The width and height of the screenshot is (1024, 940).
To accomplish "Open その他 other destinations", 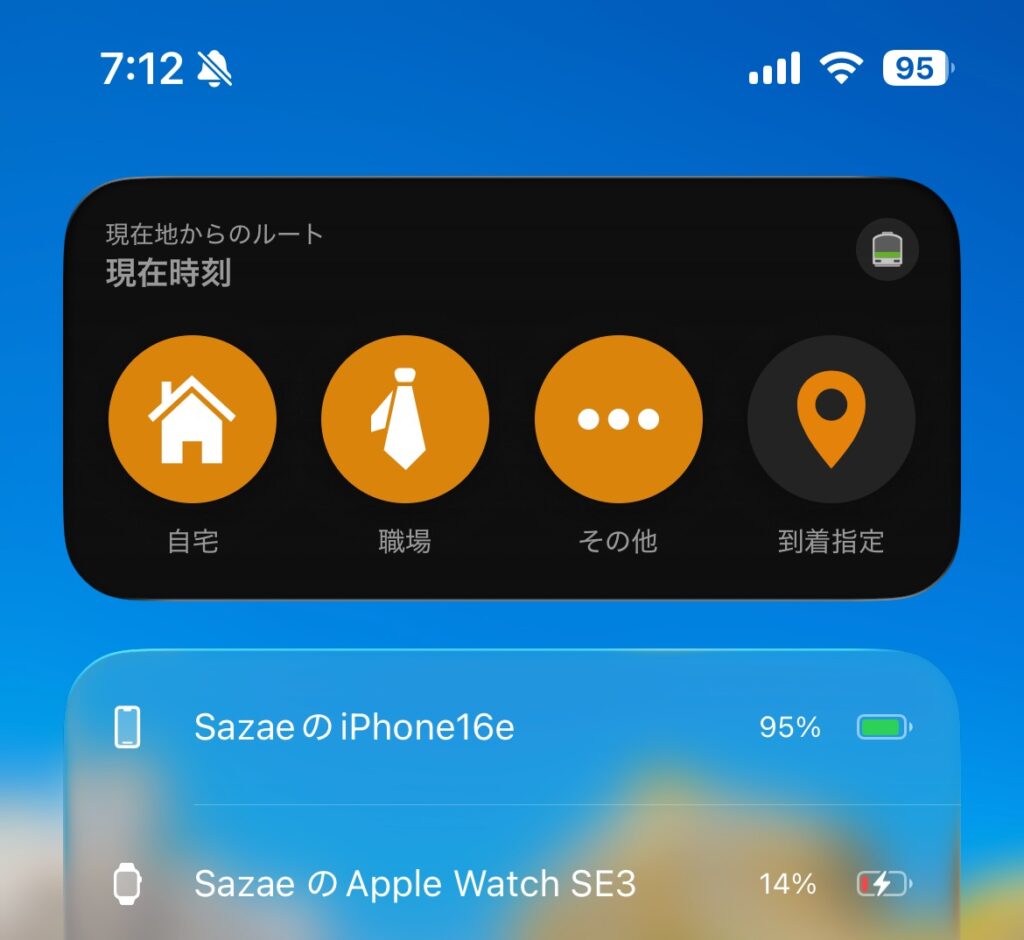I will click(x=618, y=419).
